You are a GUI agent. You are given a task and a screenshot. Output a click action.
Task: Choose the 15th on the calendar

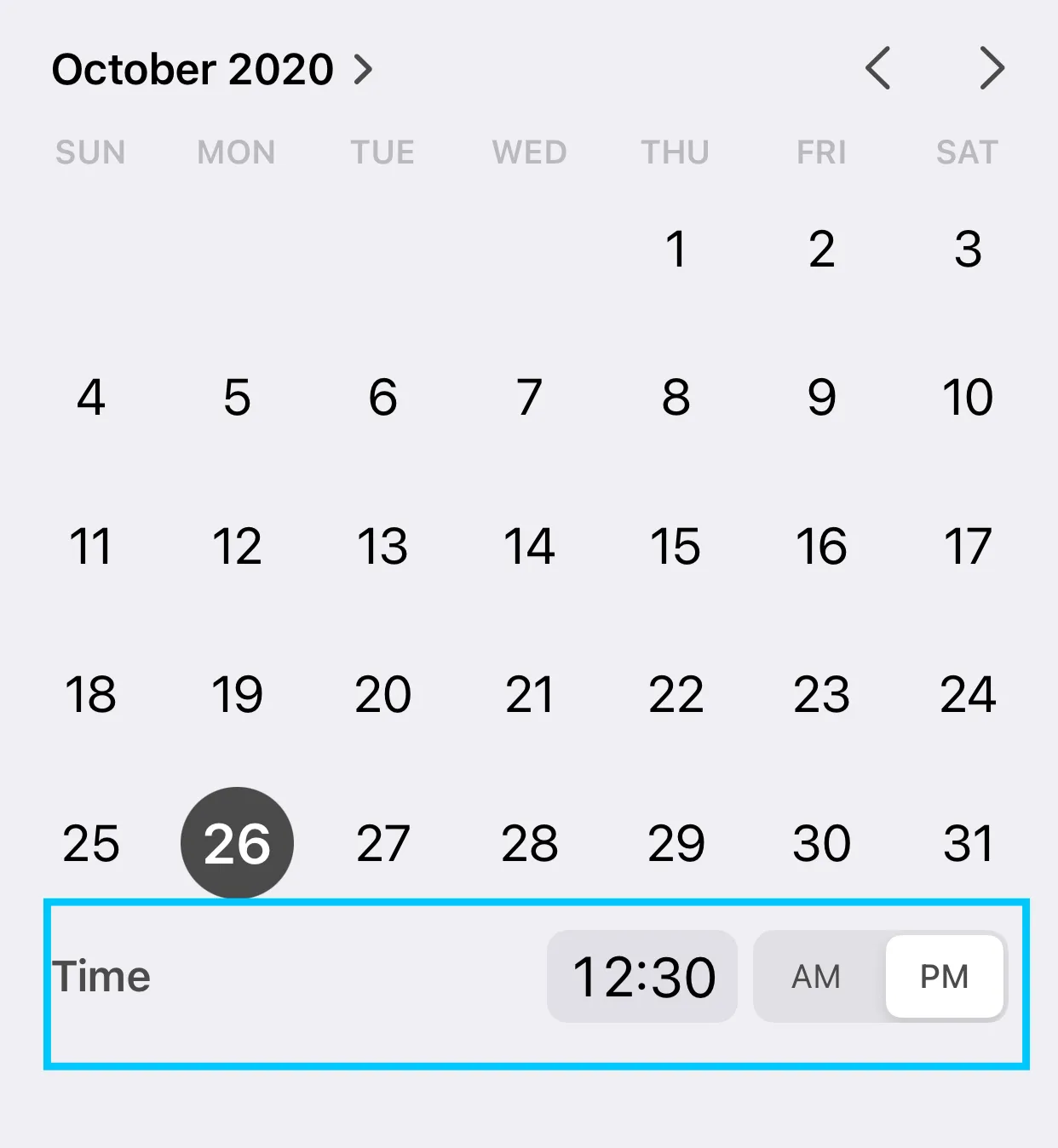(x=676, y=546)
